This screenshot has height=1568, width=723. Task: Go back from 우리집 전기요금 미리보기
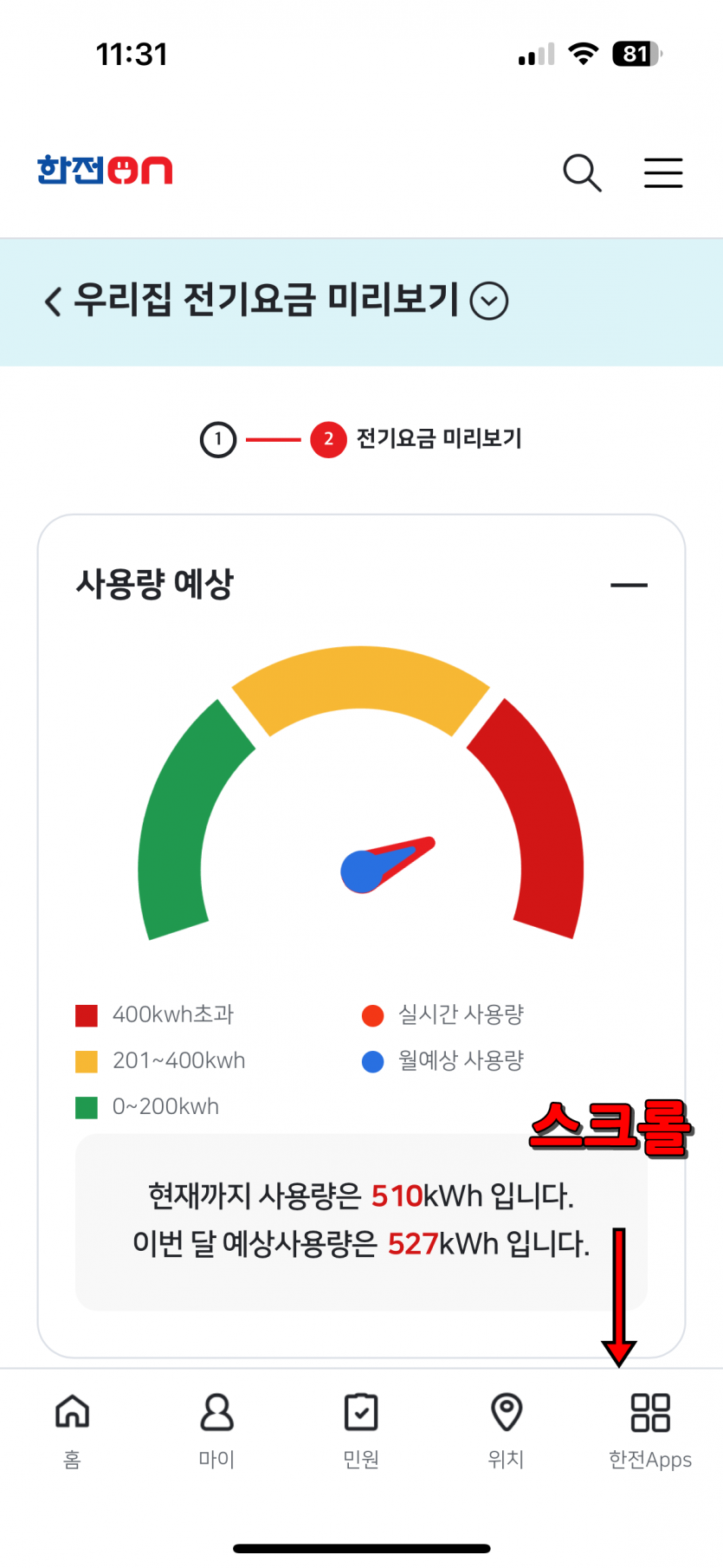[53, 301]
